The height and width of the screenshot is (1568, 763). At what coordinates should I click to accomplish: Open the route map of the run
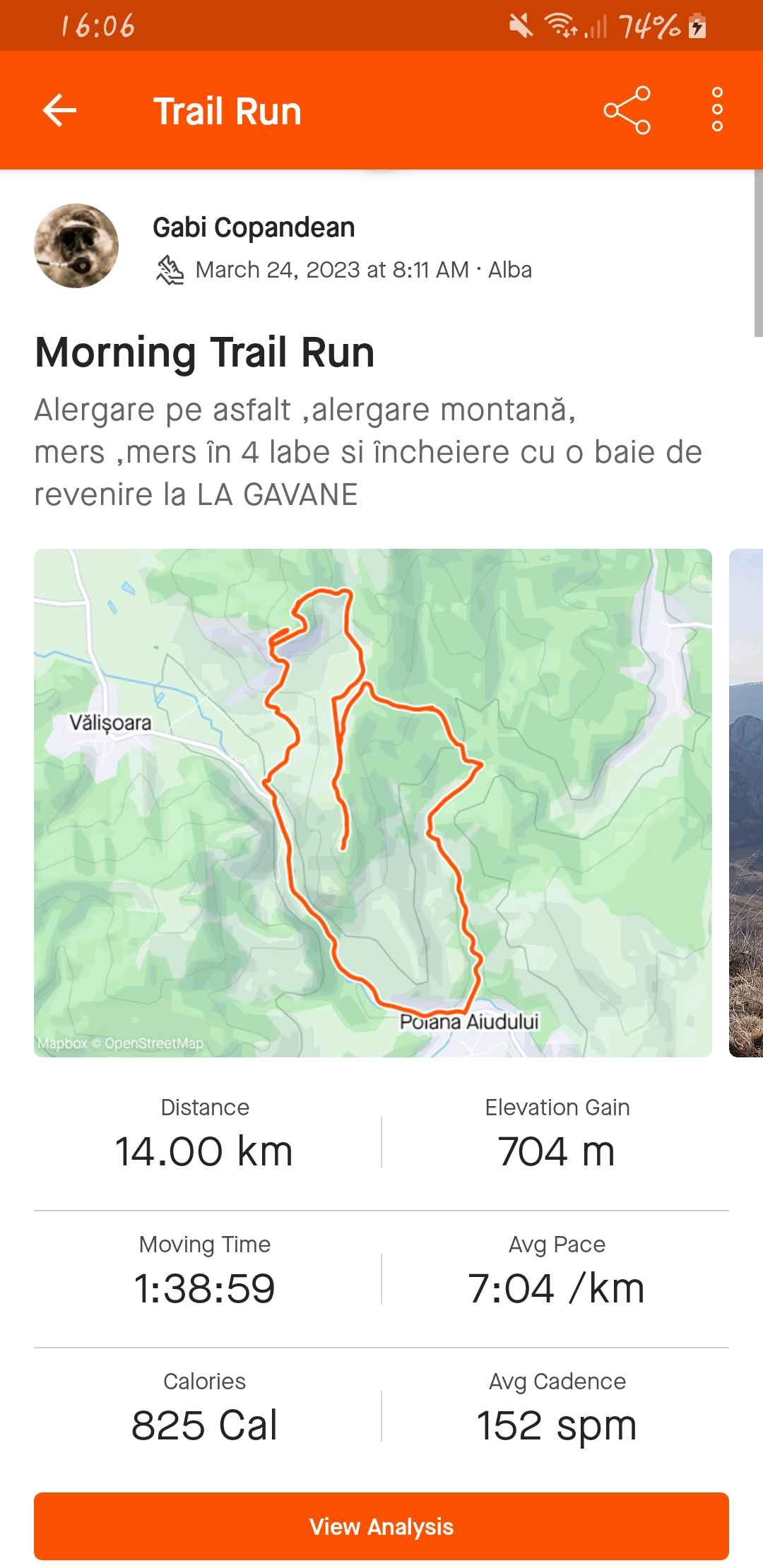[x=372, y=802]
